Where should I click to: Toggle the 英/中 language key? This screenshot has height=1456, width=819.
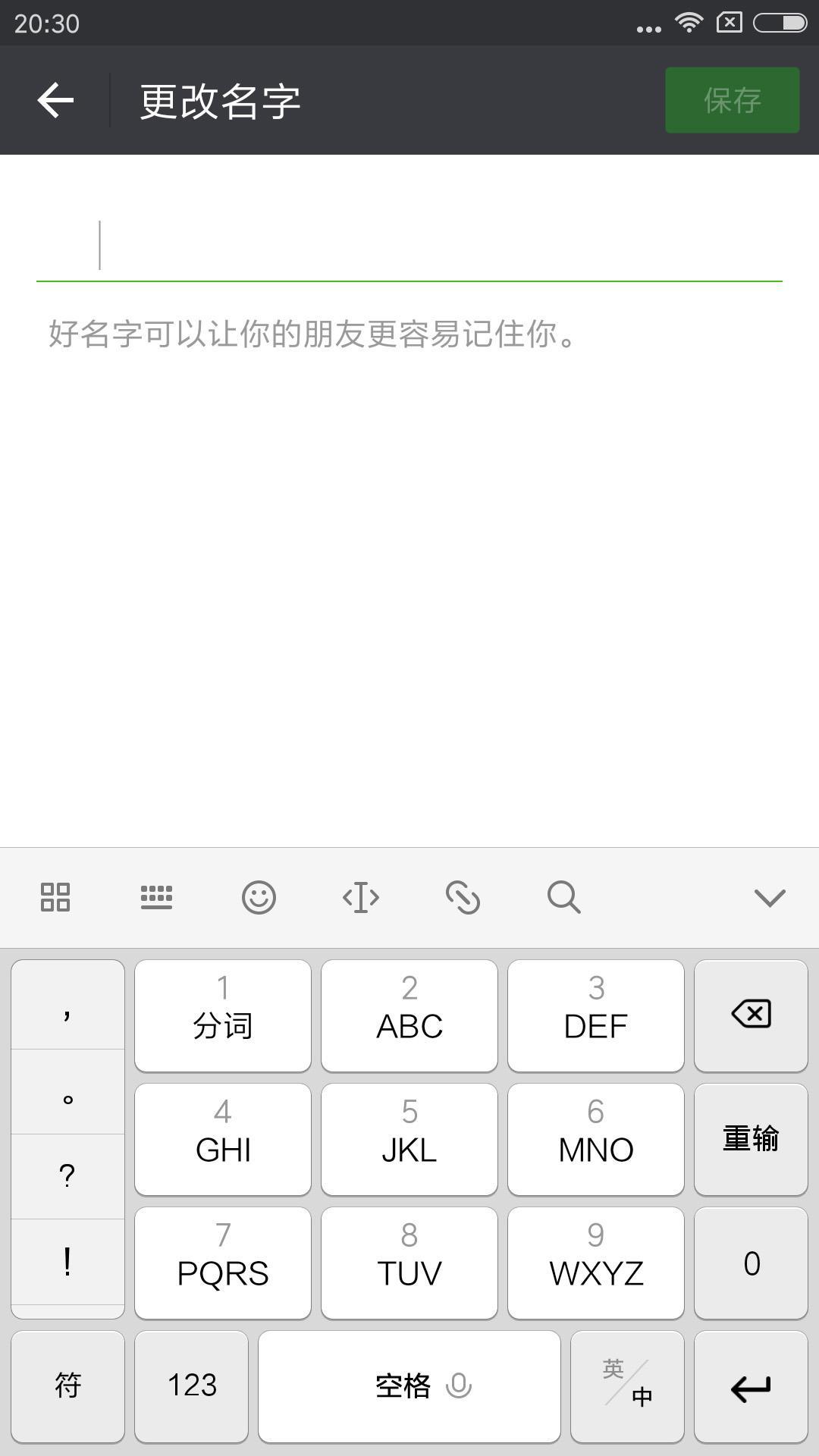pos(627,1385)
